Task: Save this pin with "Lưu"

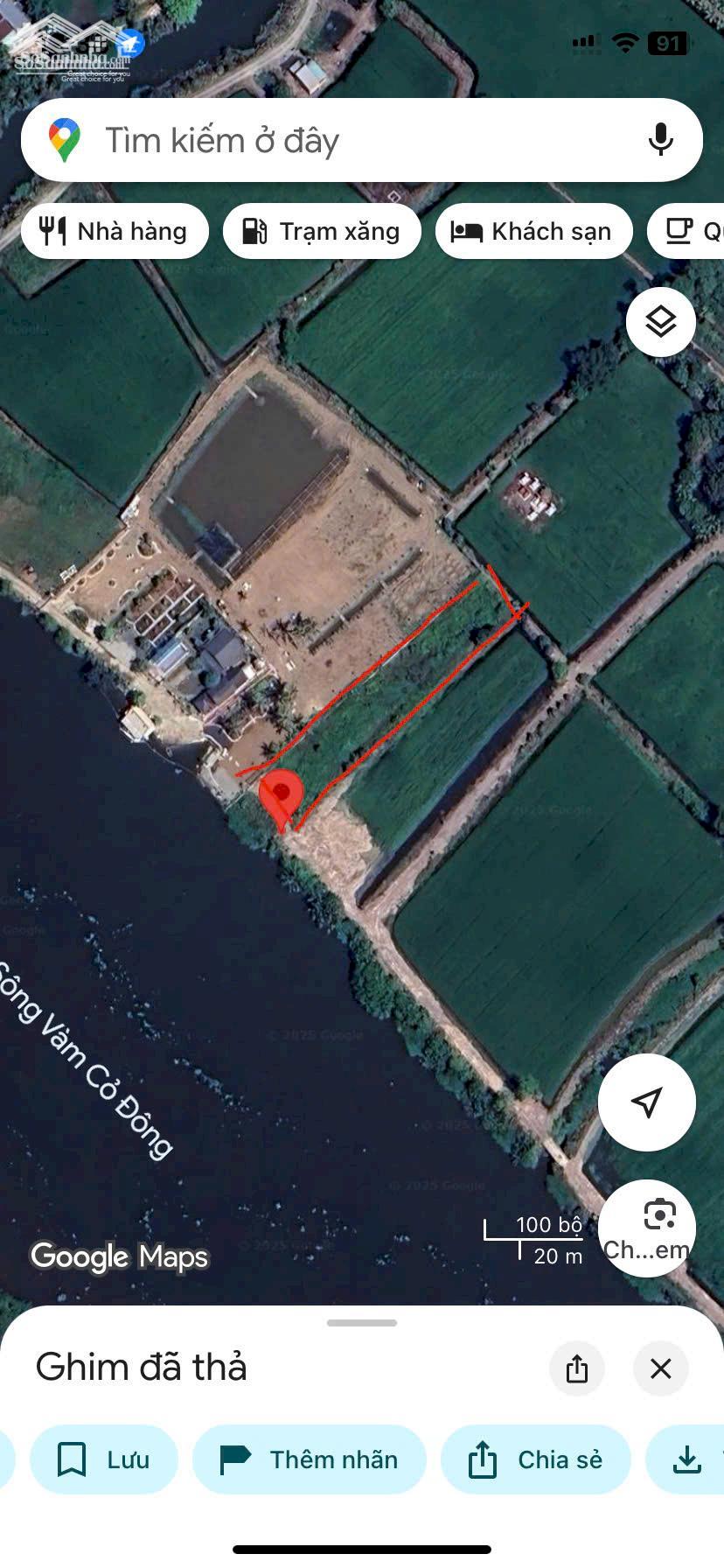Action: [104, 1459]
